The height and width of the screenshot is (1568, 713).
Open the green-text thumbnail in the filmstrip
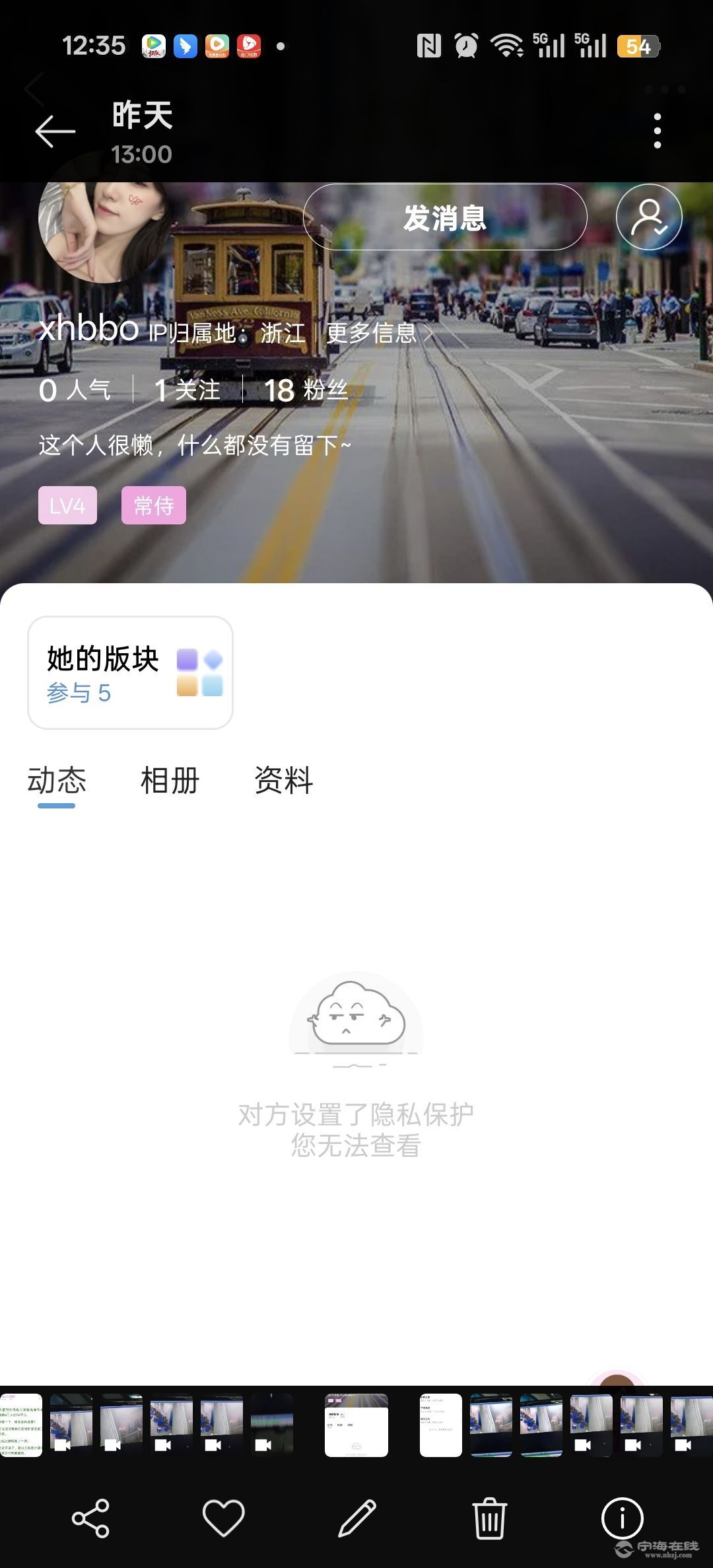coord(21,1425)
